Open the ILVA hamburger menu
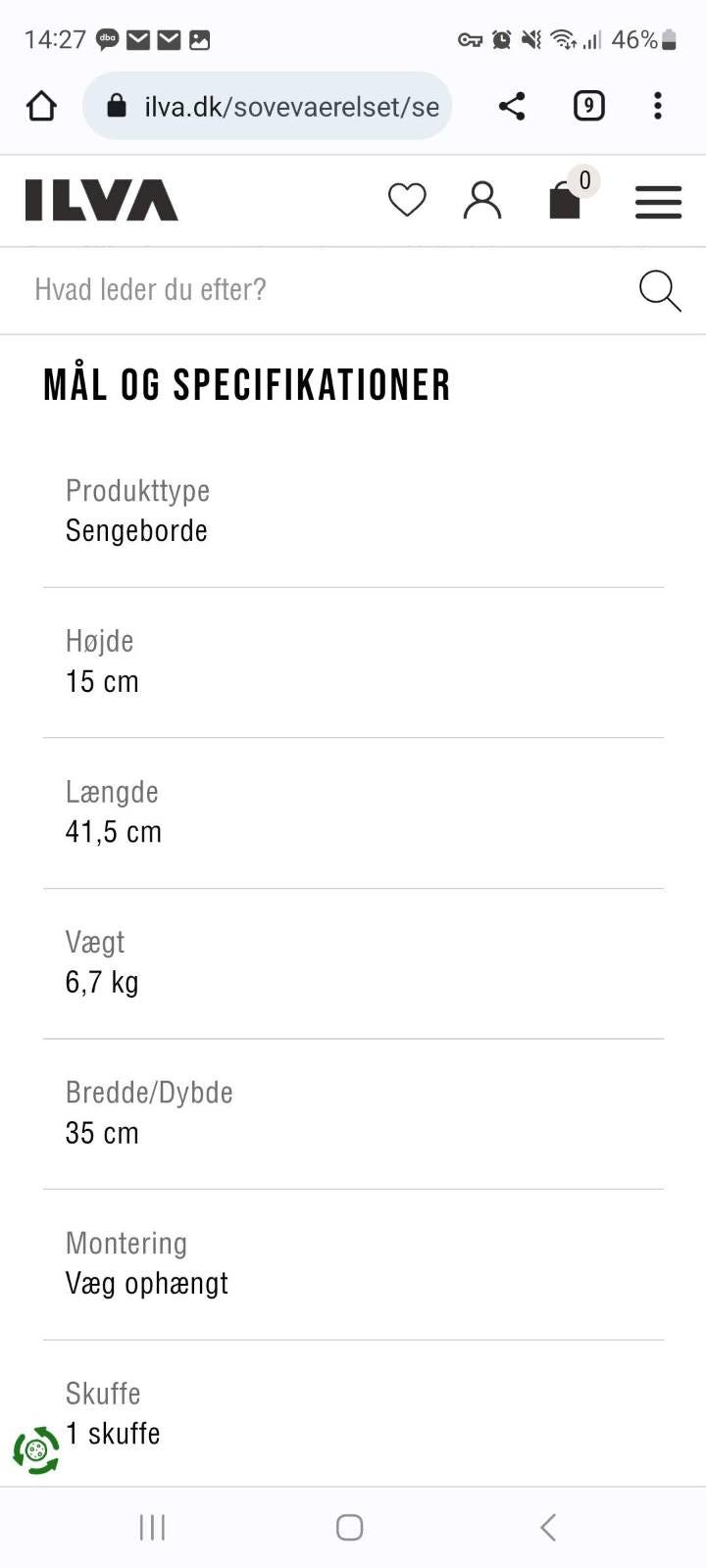The image size is (706, 1568). (x=658, y=202)
